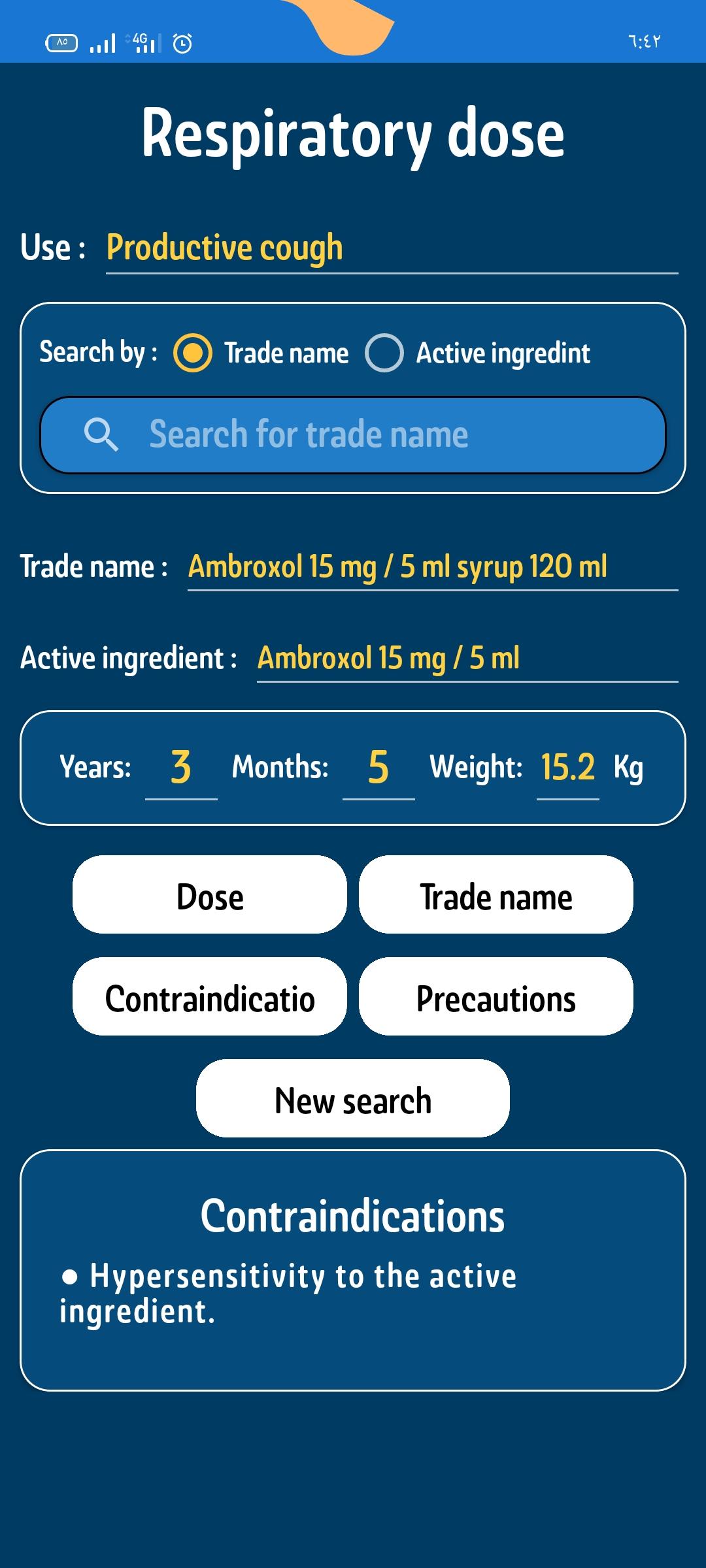The width and height of the screenshot is (706, 1568).
Task: Edit the Years field showing 3
Action: point(181,767)
